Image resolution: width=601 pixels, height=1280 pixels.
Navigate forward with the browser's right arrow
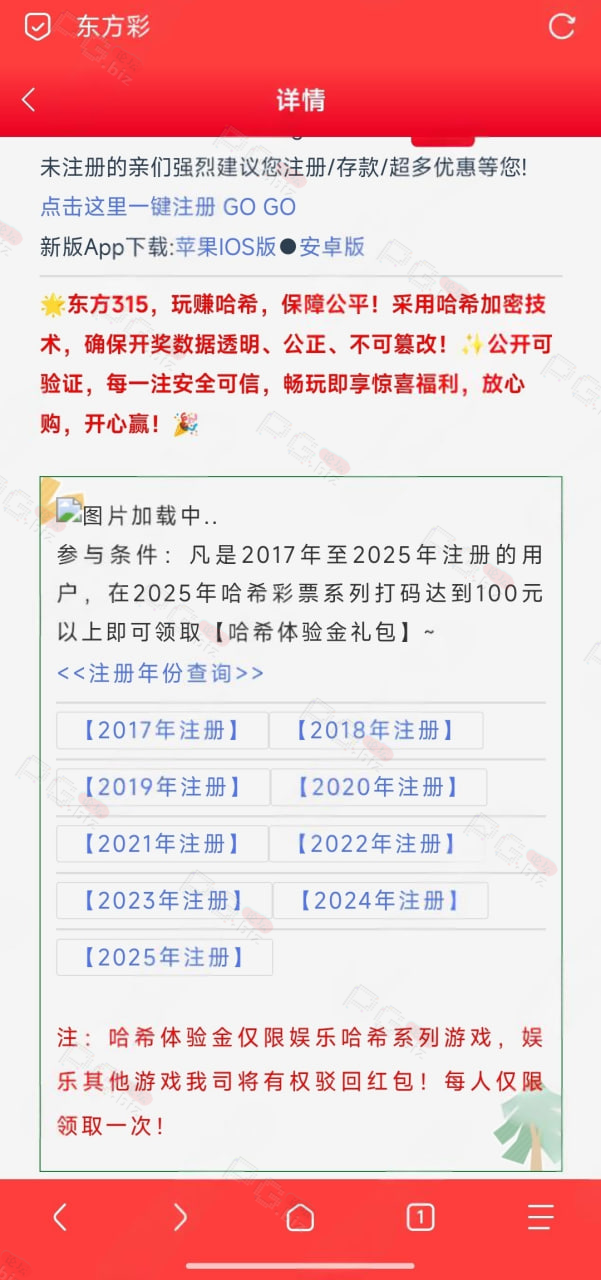(x=180, y=1217)
